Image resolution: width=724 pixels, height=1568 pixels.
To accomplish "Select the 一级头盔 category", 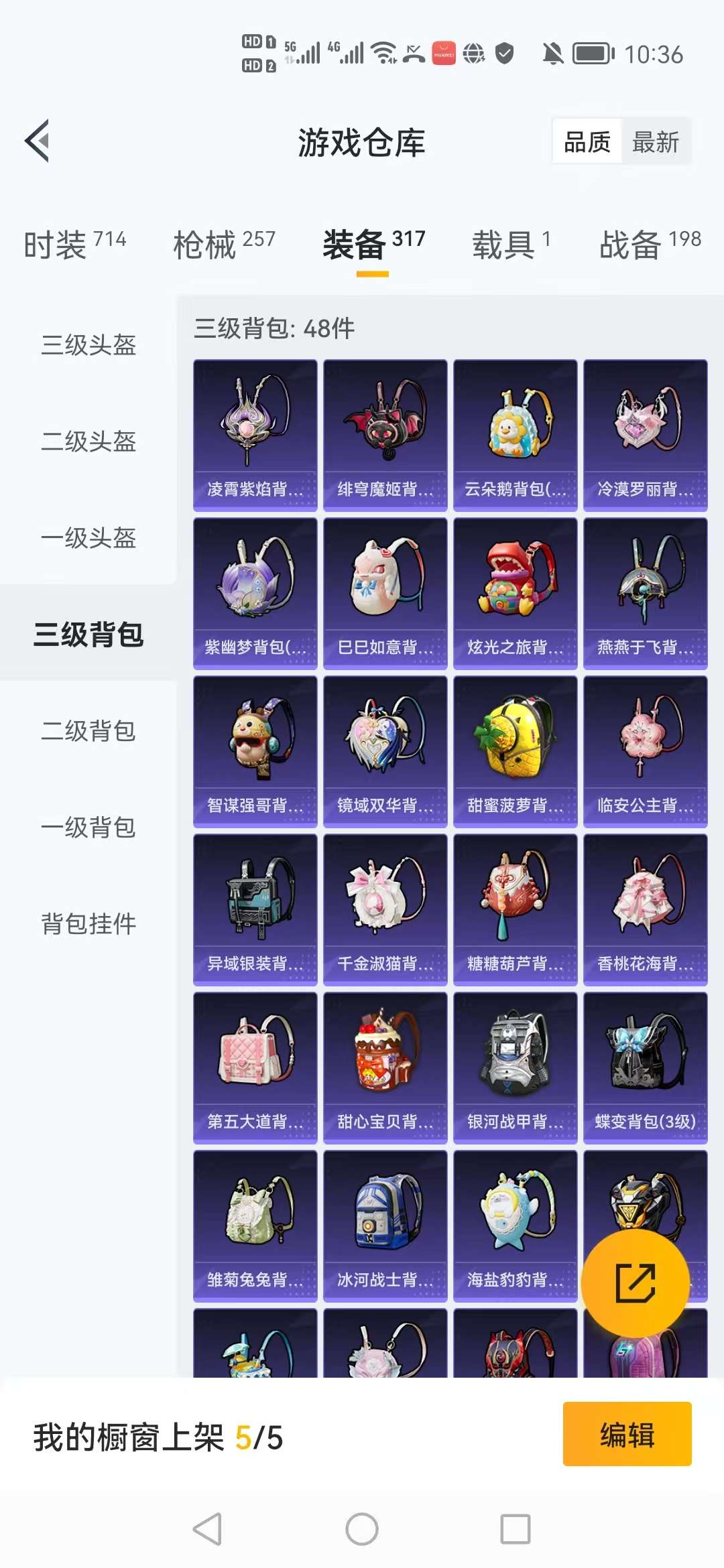I will click(88, 538).
